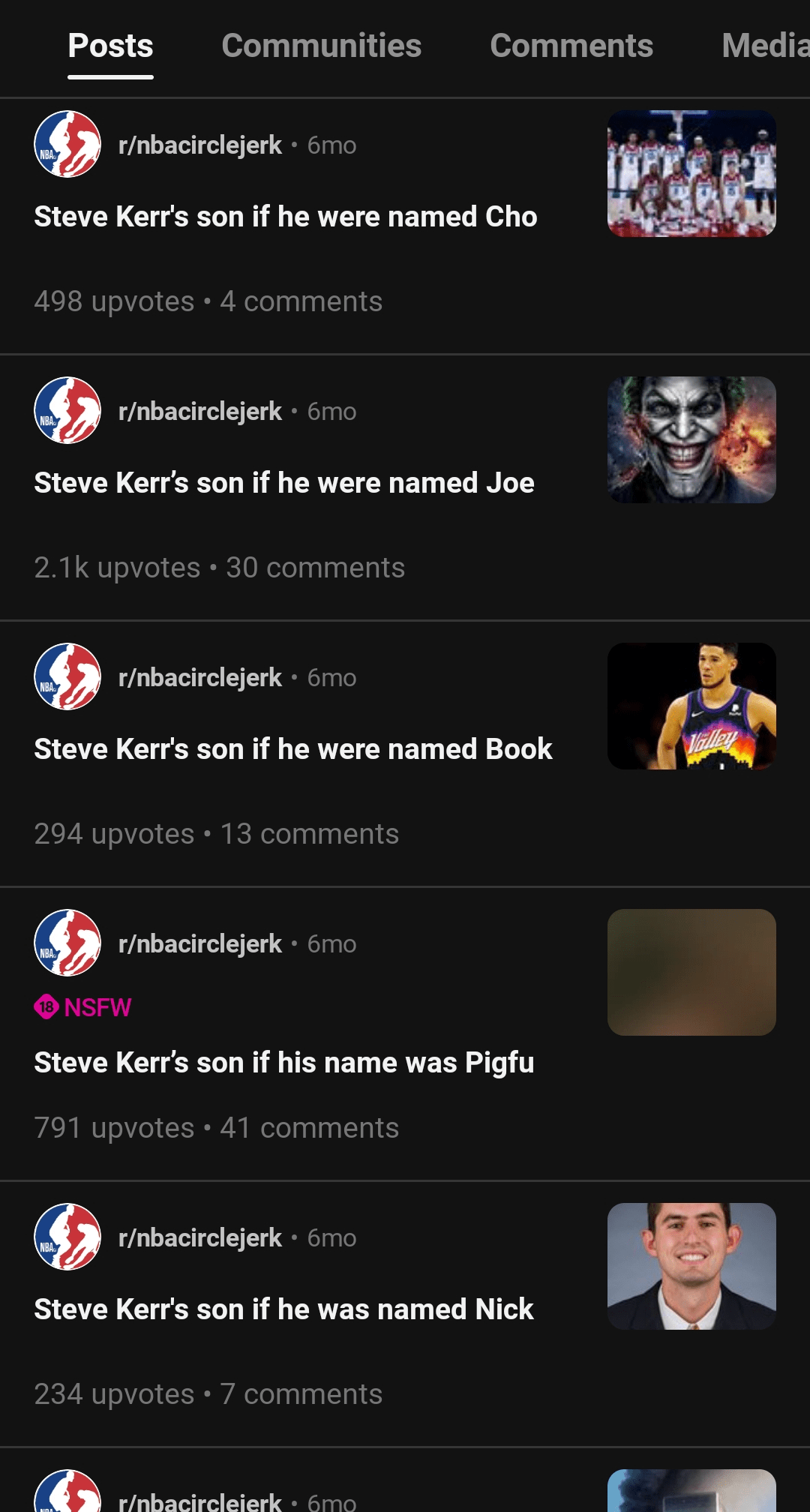Open the Posts tab
810x1512 pixels.
click(110, 46)
